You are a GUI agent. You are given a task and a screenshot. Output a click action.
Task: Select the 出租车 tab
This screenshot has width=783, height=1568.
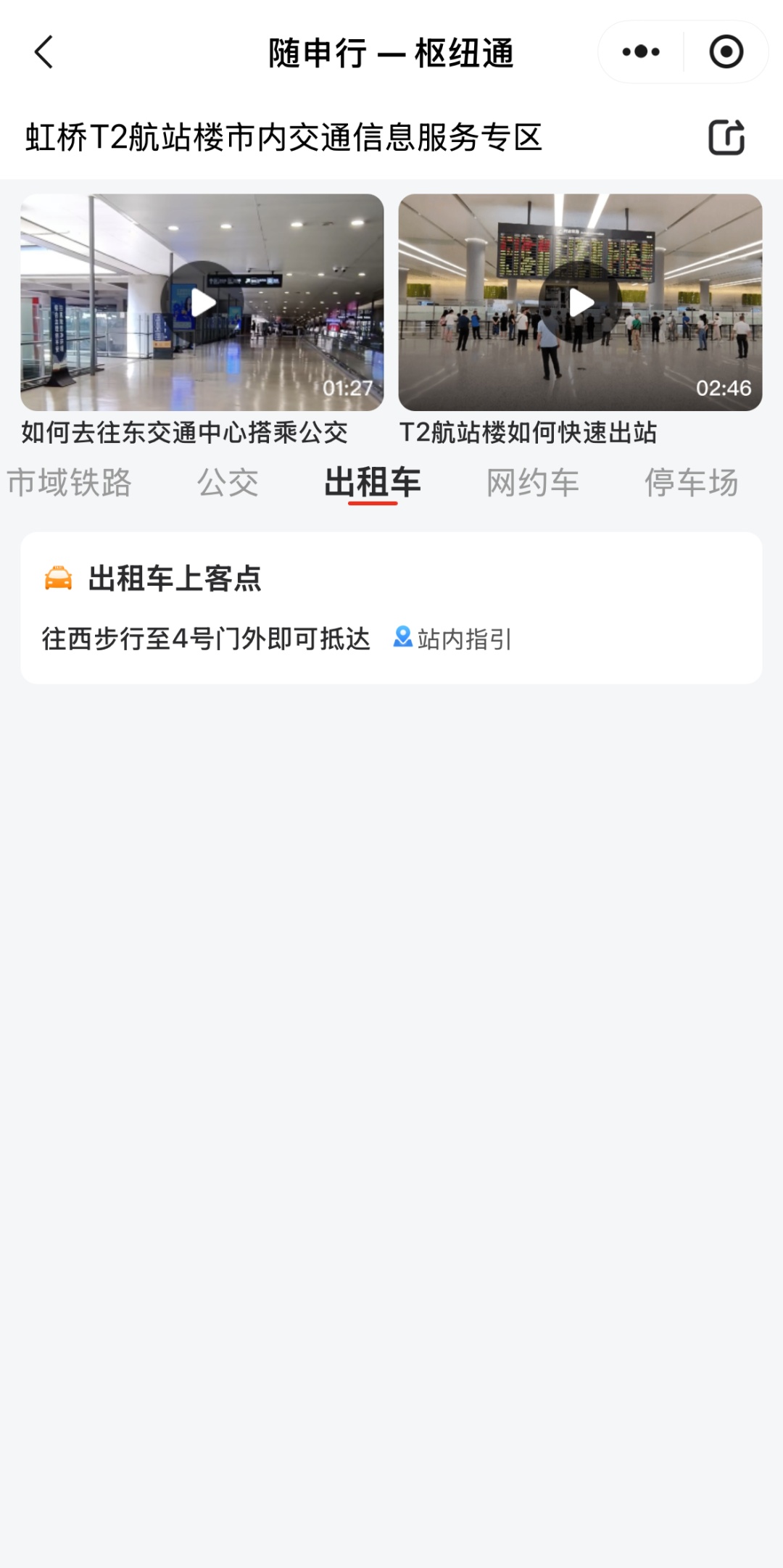pyautogui.click(x=373, y=483)
